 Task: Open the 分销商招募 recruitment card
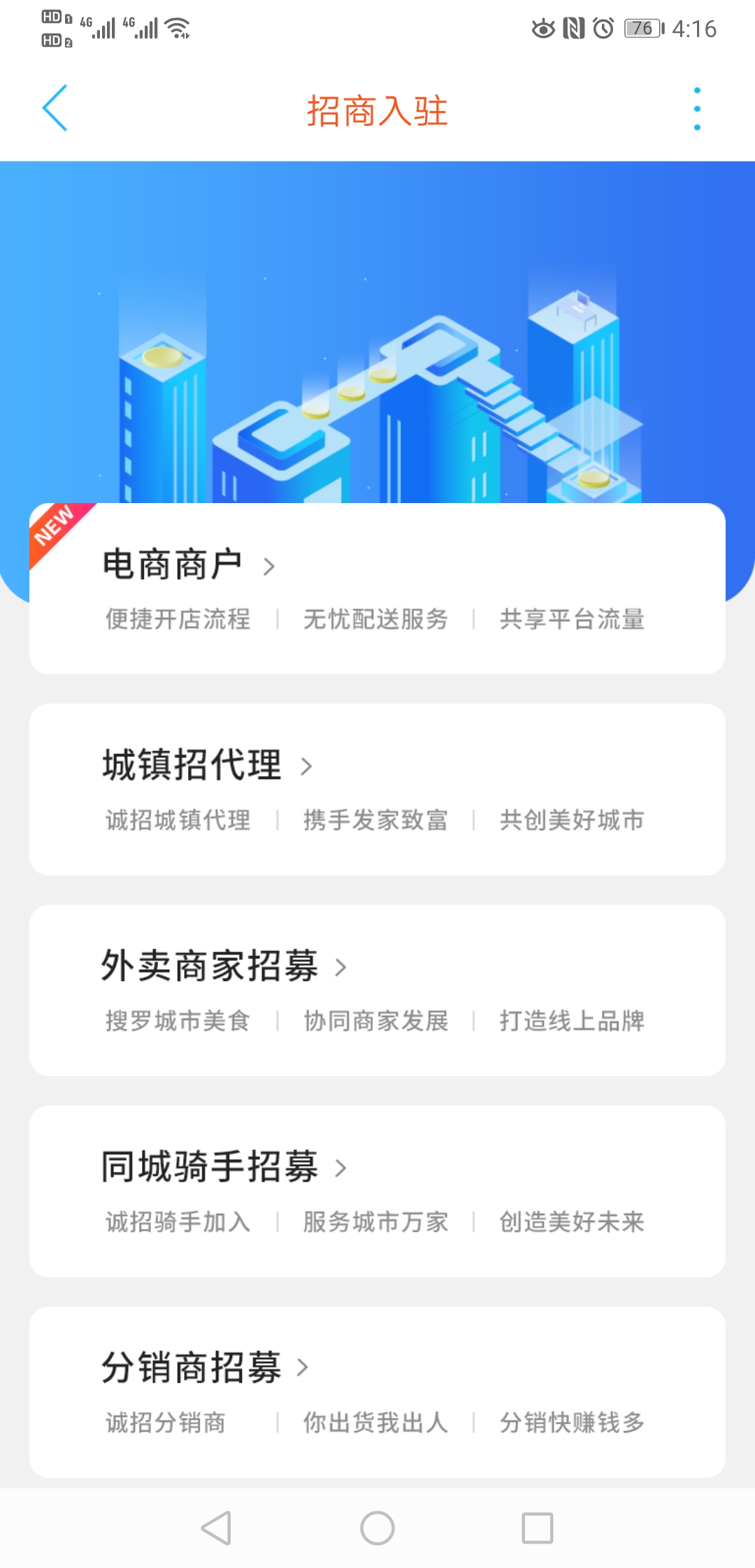click(x=377, y=1391)
